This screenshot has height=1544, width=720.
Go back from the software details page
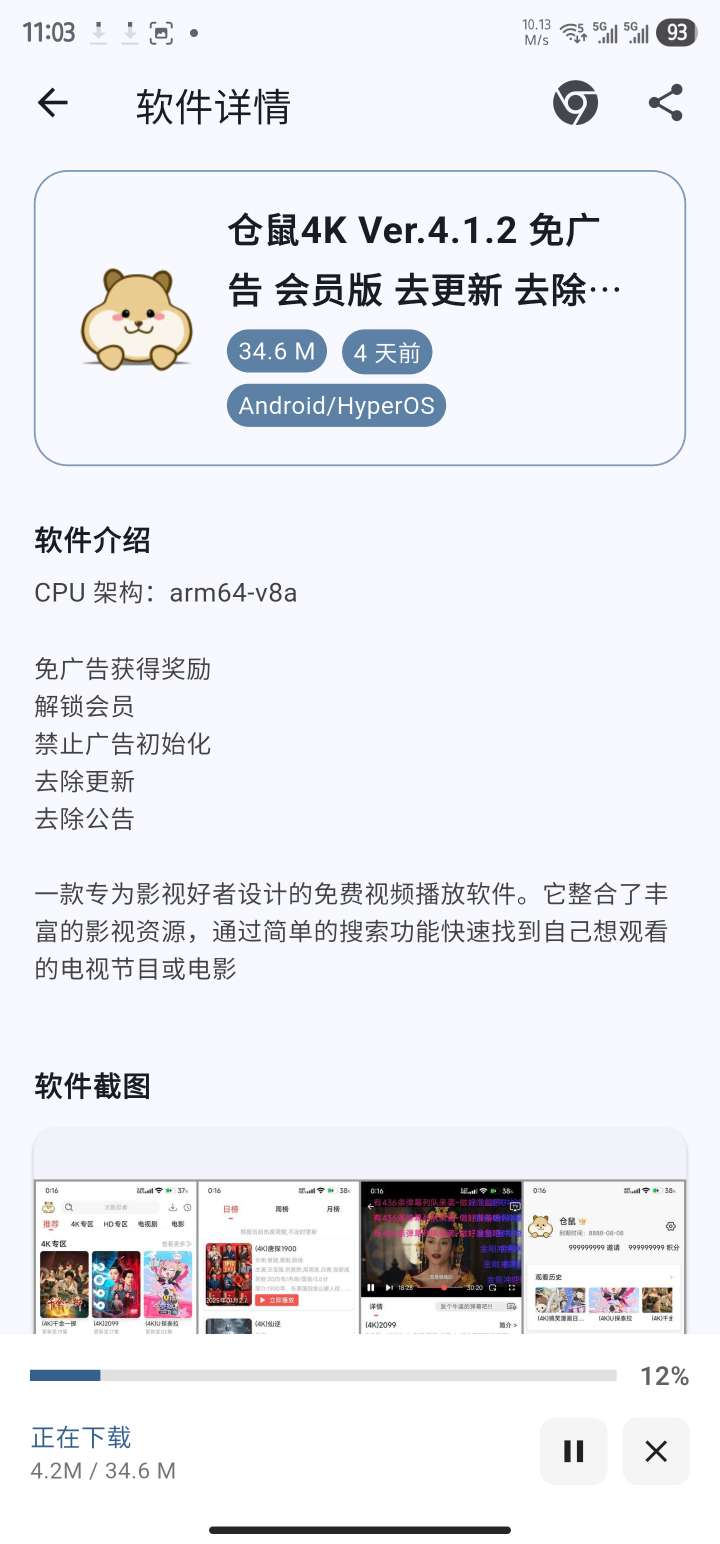point(52,103)
